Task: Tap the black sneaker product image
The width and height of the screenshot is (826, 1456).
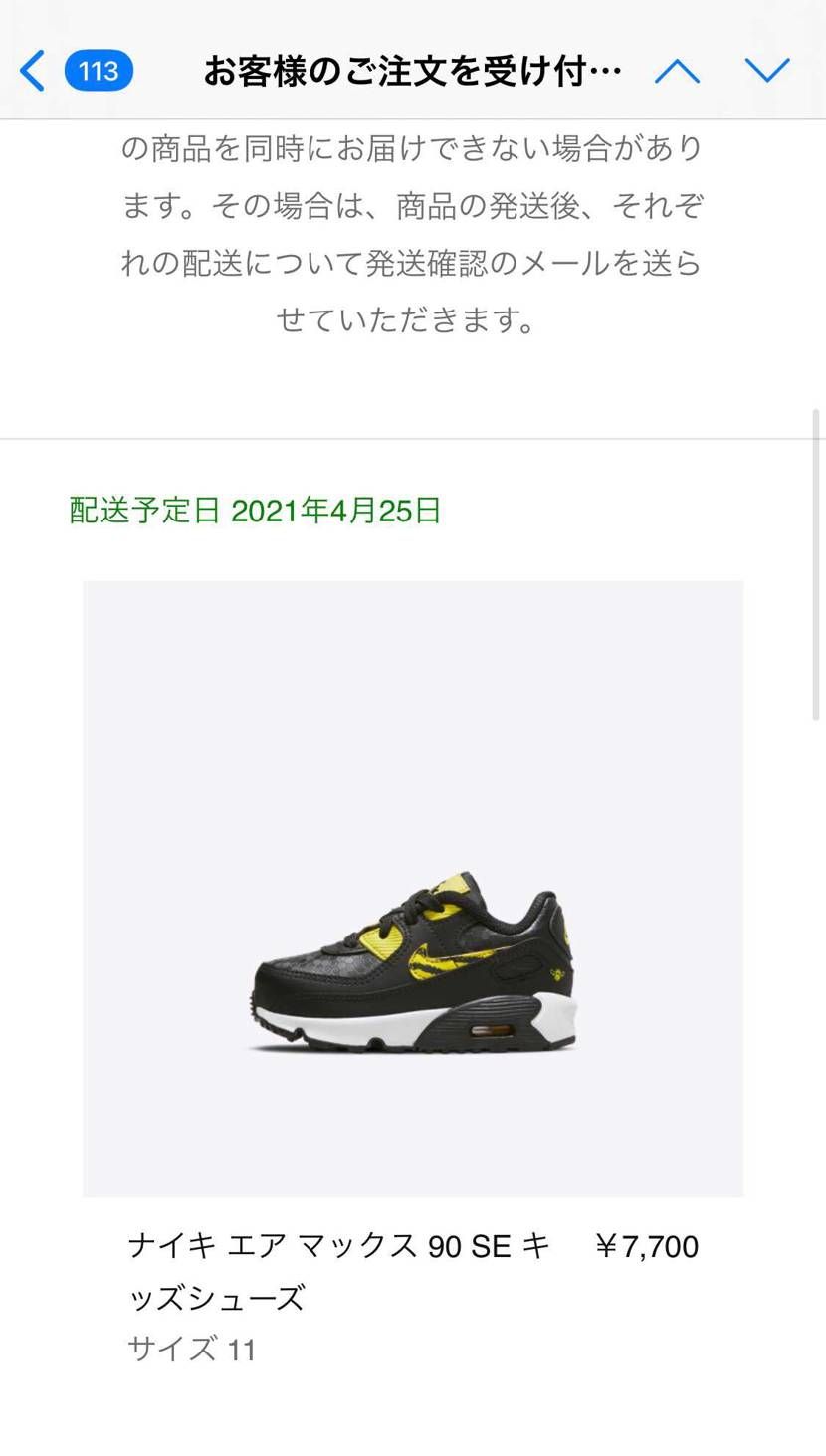Action: (x=413, y=965)
